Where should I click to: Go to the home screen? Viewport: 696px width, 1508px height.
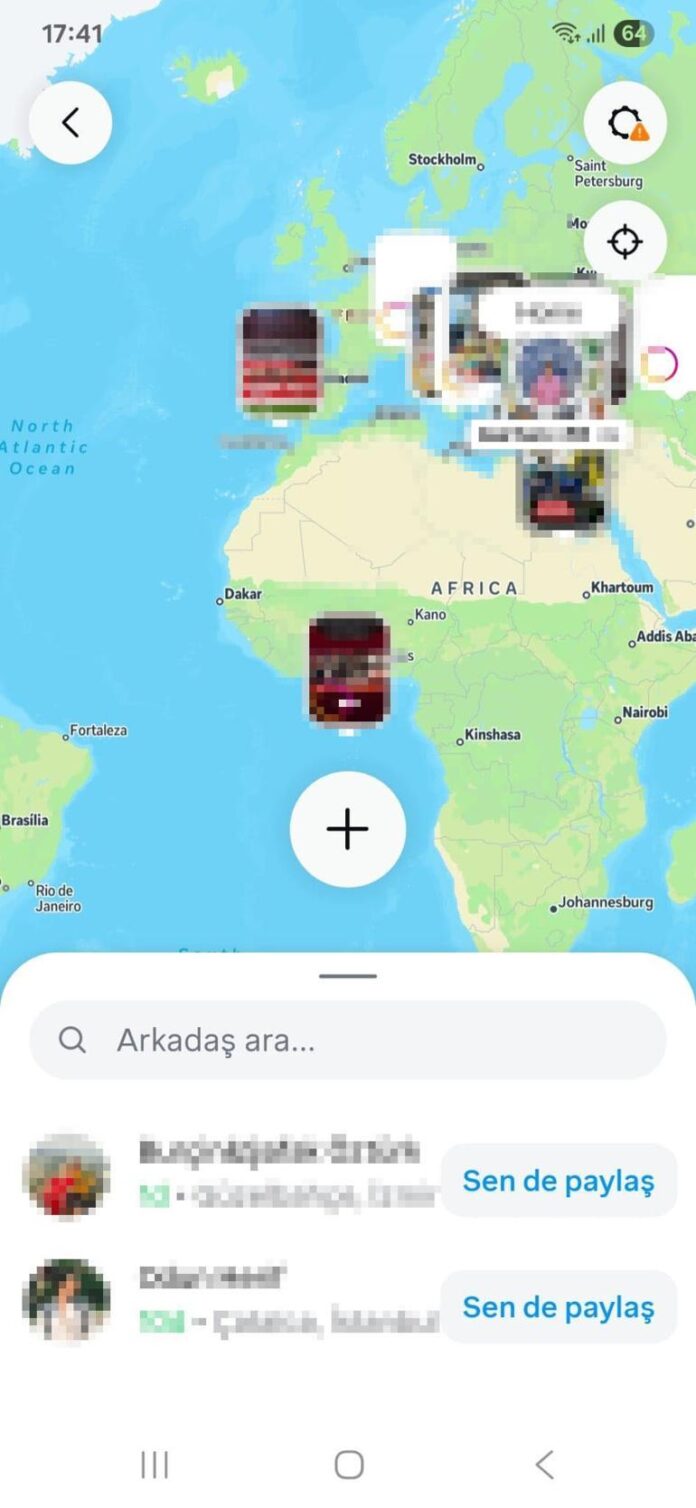348,1465
